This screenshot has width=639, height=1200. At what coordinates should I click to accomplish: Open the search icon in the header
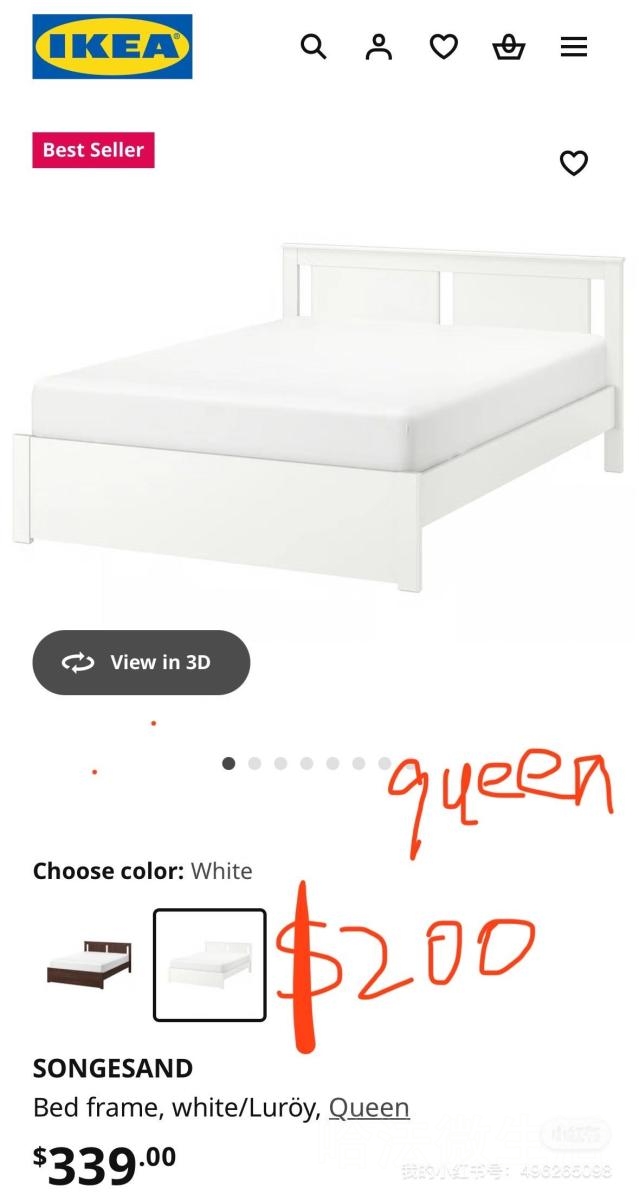[313, 47]
